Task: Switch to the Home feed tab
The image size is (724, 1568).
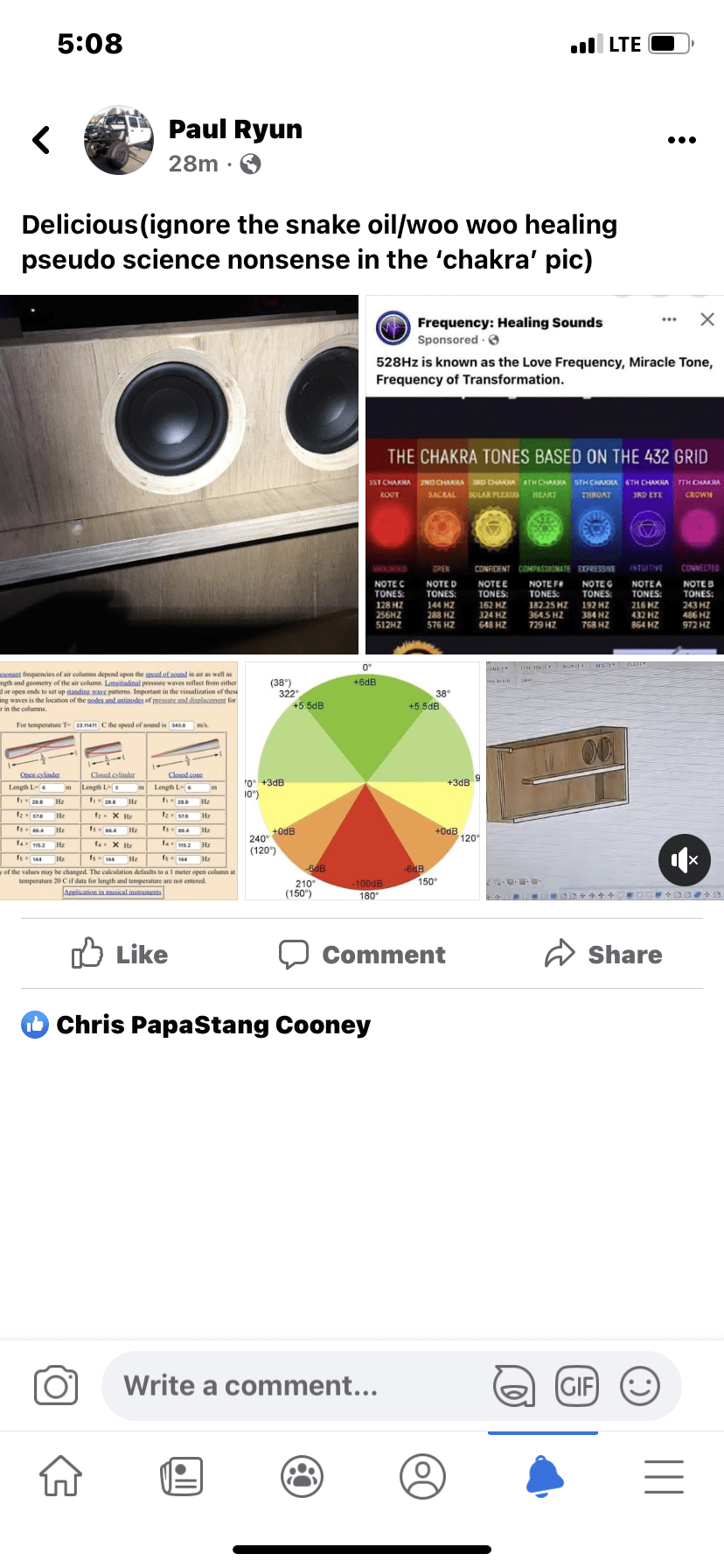Action: click(61, 1476)
